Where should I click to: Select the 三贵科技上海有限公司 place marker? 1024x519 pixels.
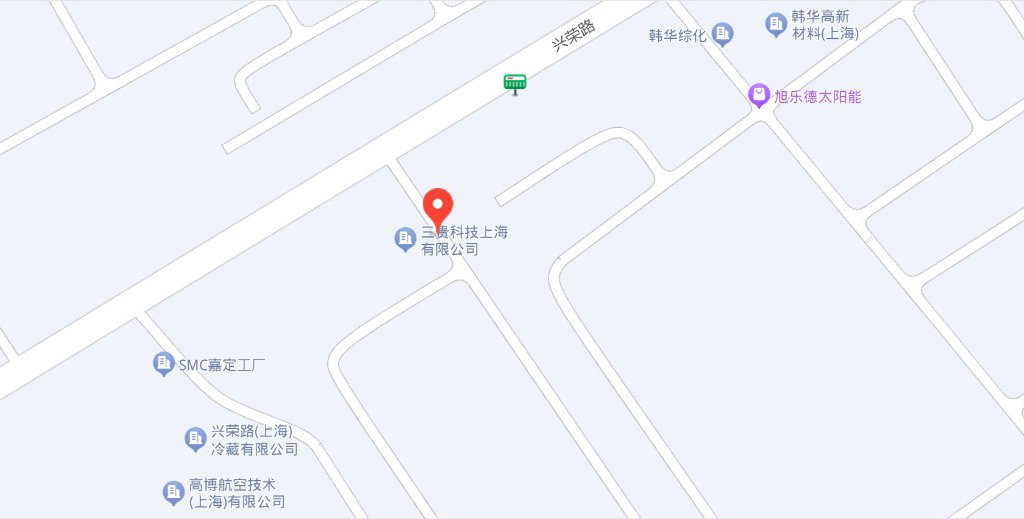405,239
